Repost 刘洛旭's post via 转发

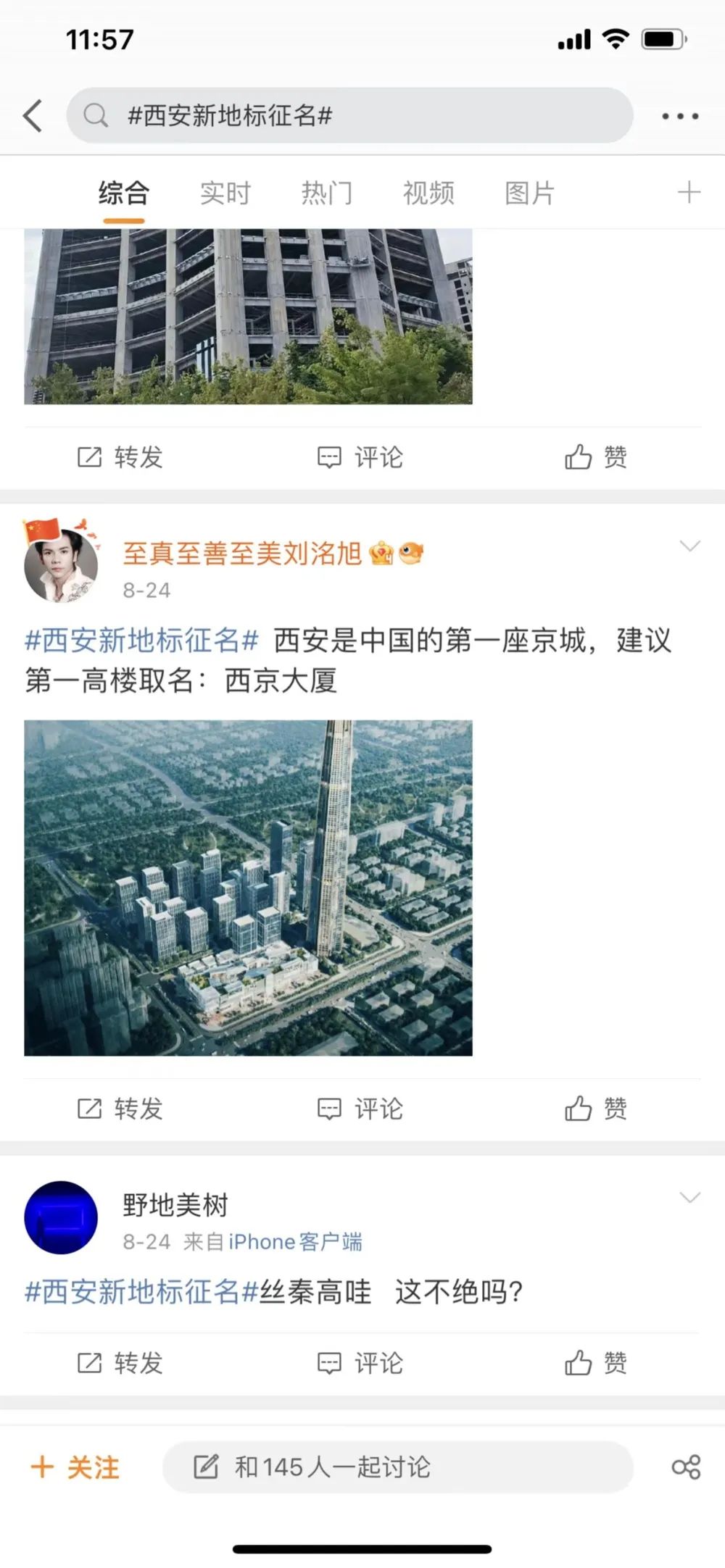pyautogui.click(x=120, y=1109)
